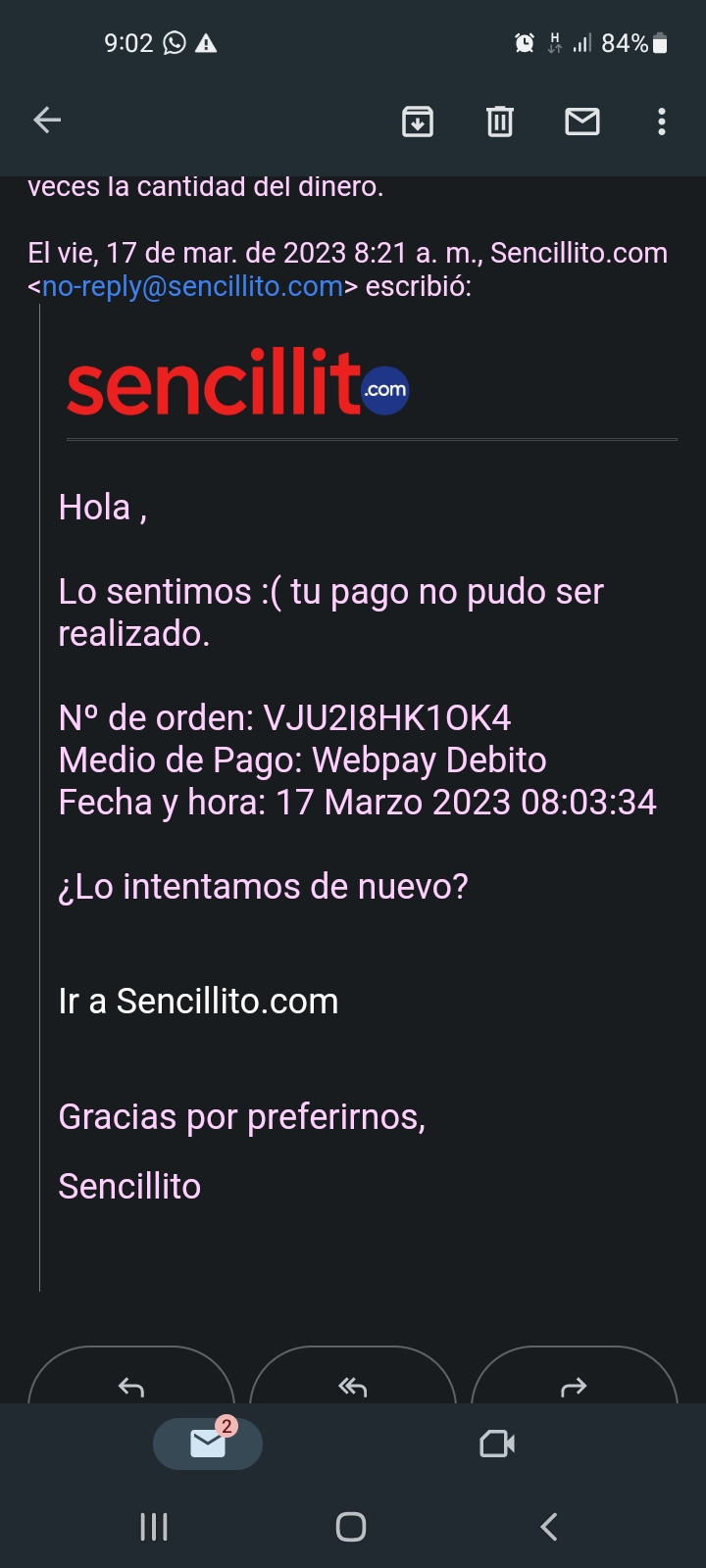Image resolution: width=706 pixels, height=1568 pixels.
Task: Mark the email as unread
Action: pos(582,122)
